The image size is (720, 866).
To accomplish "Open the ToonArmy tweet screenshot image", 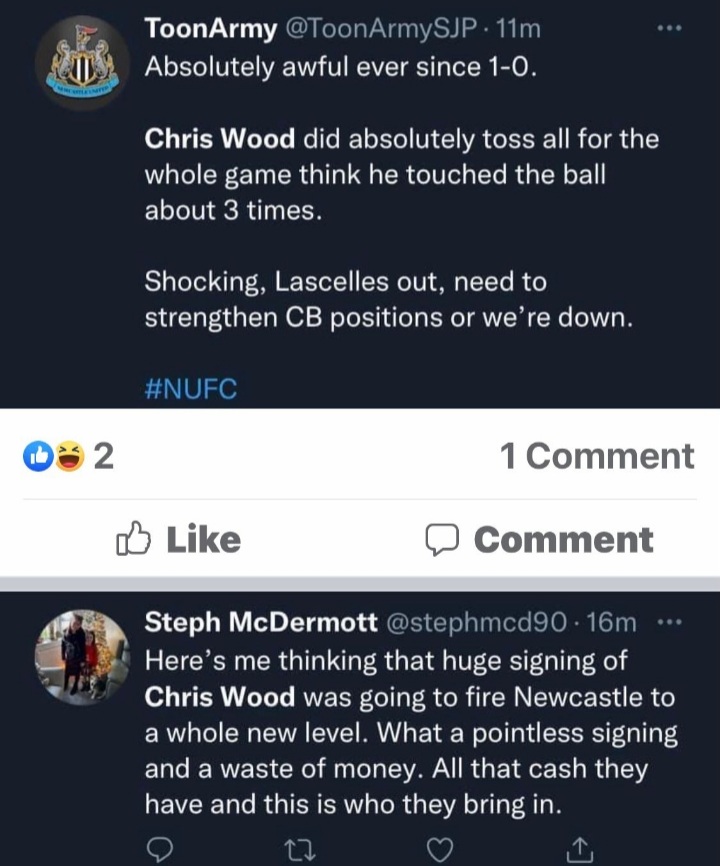I will (x=360, y=205).
